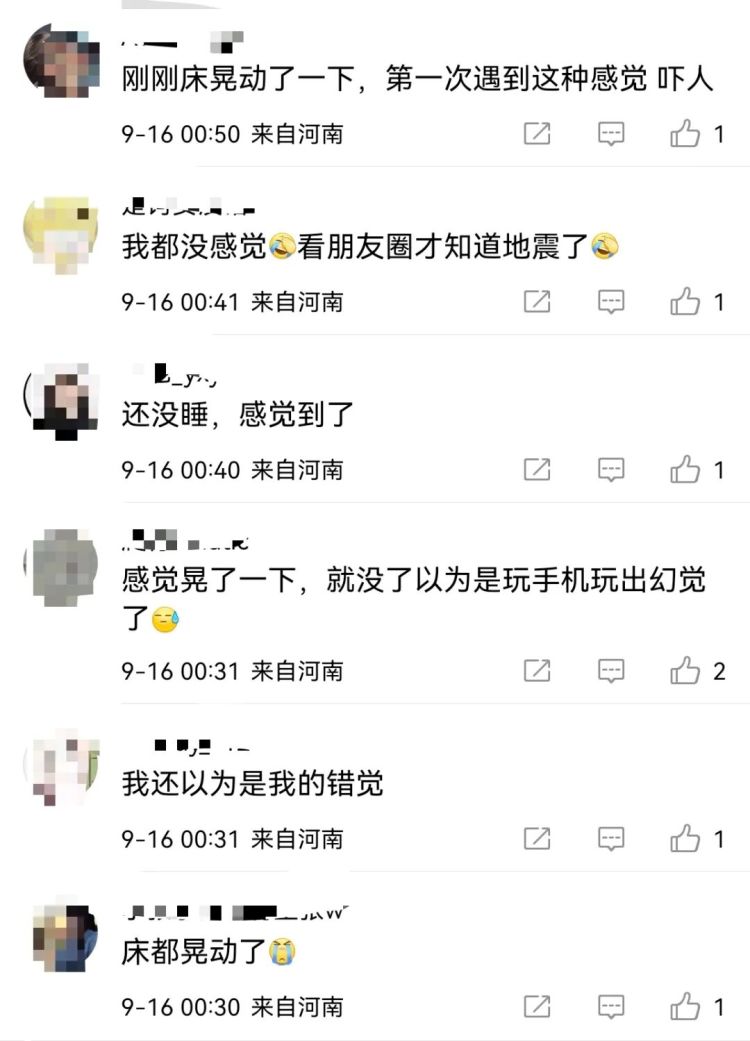Reply to the comment '我还以为是我的错觉'

point(611,839)
